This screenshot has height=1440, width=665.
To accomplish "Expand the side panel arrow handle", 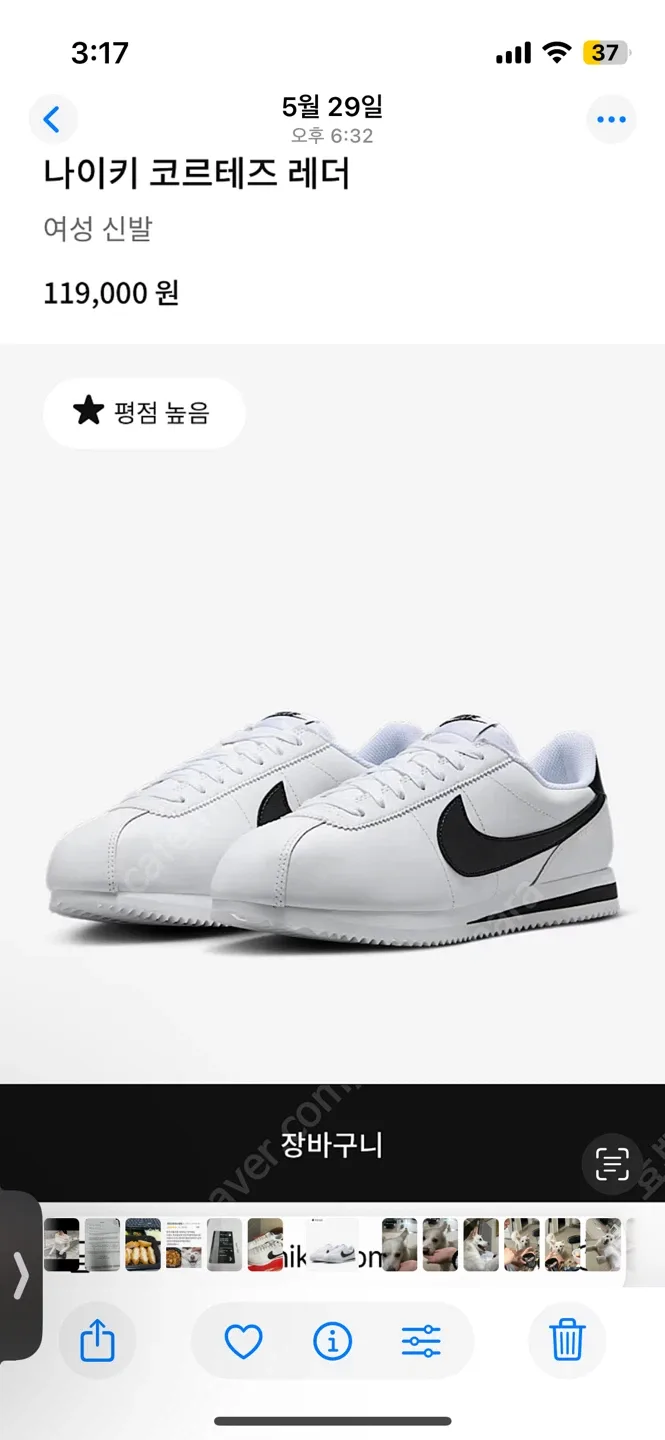I will (x=20, y=1276).
